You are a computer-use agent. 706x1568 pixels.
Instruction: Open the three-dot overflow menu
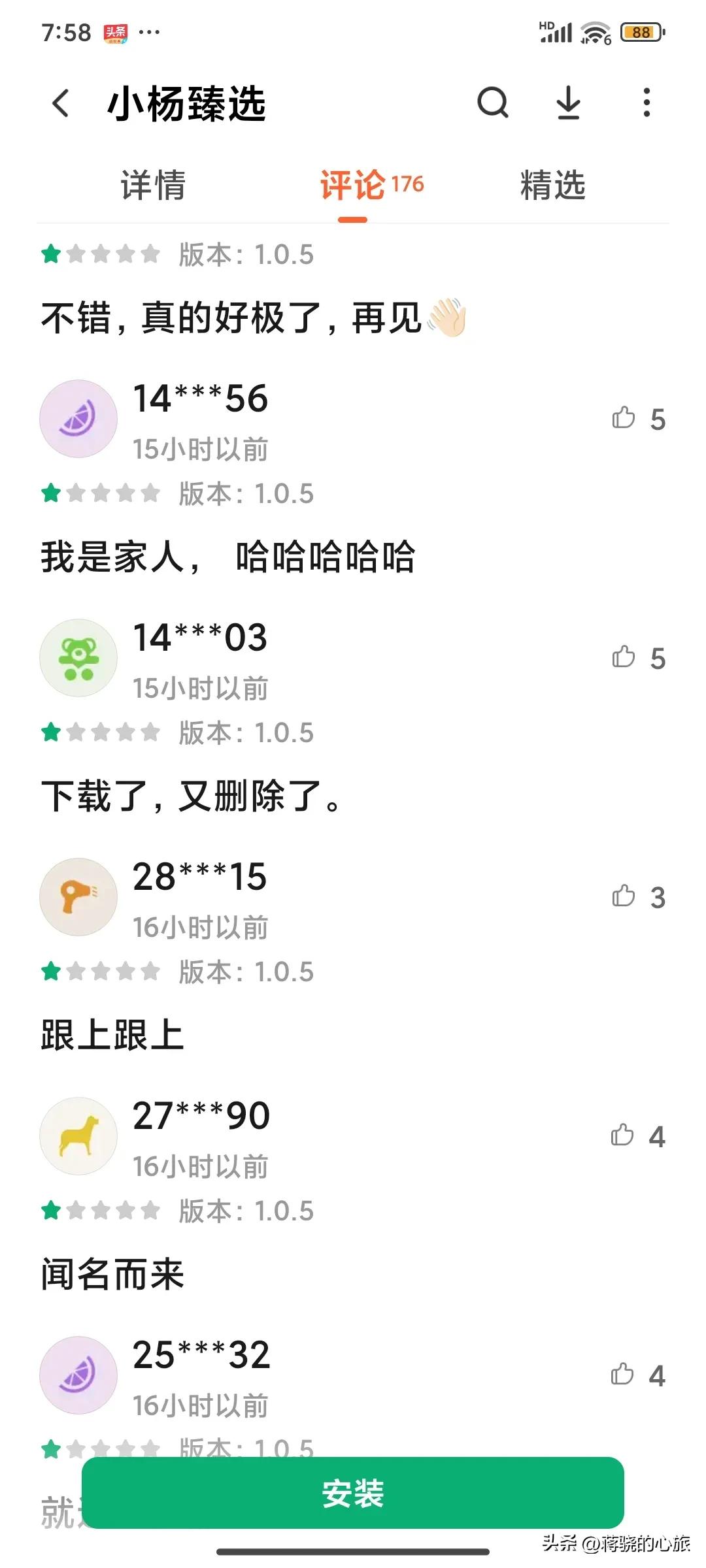(x=647, y=103)
